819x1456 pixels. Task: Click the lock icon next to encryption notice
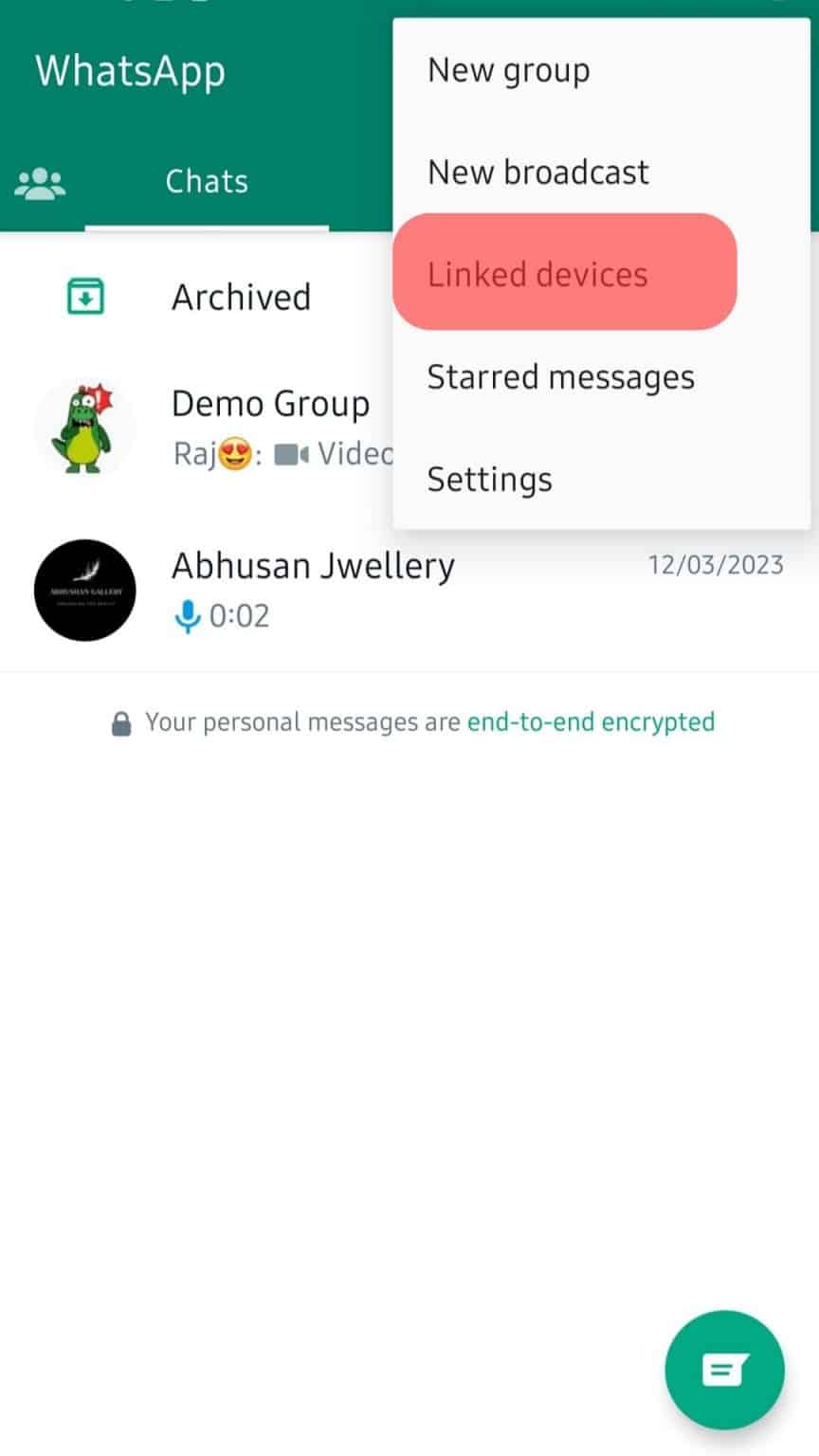pos(121,721)
